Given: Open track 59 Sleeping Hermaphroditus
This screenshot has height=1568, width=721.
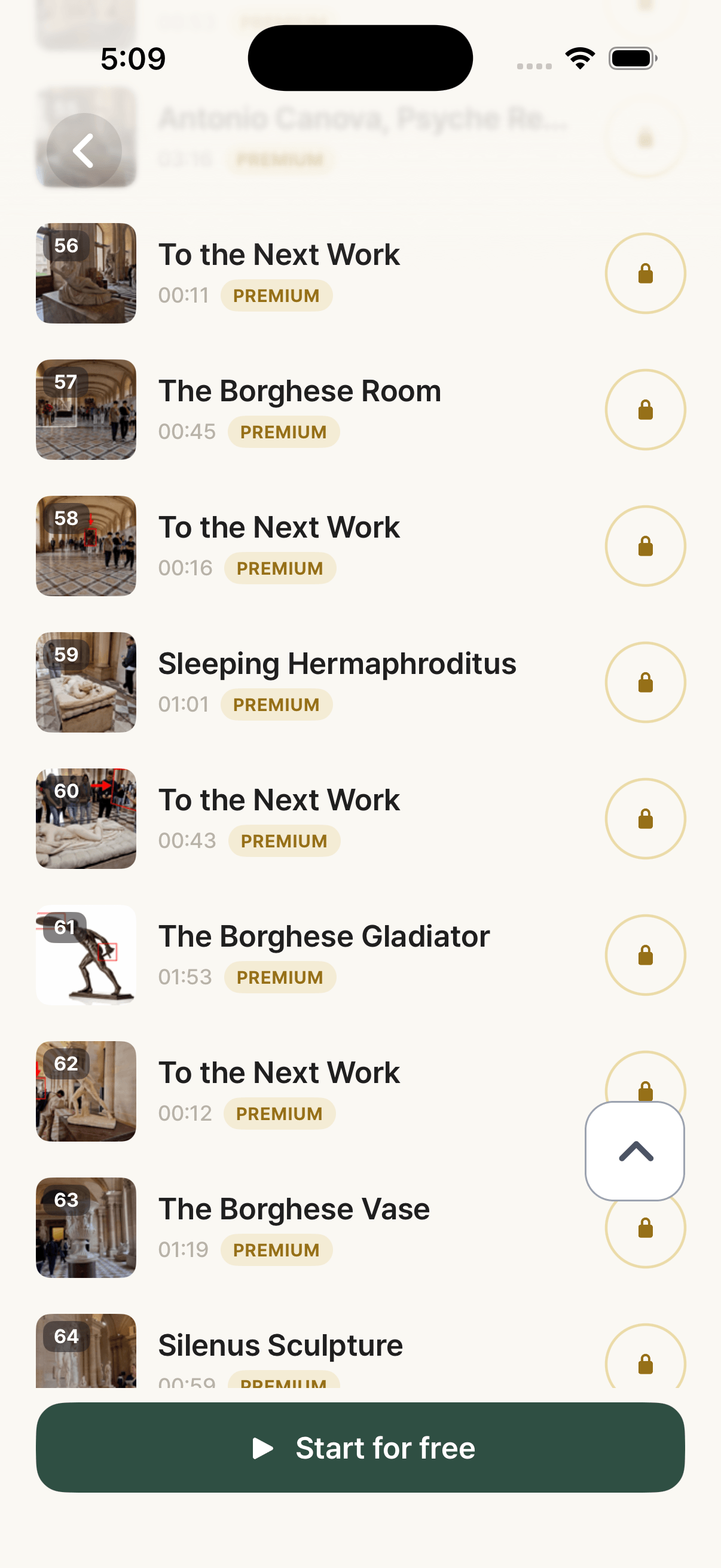Looking at the screenshot, I should pos(360,682).
